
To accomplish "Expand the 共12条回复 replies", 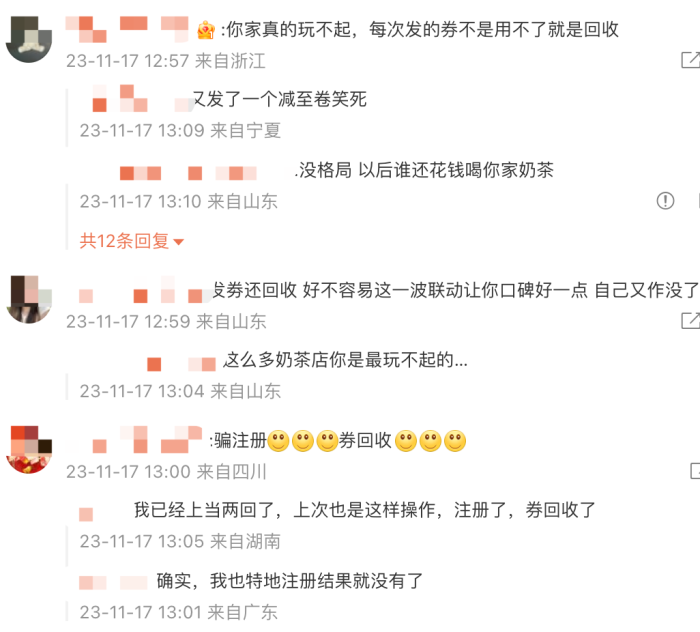I will (x=132, y=241).
